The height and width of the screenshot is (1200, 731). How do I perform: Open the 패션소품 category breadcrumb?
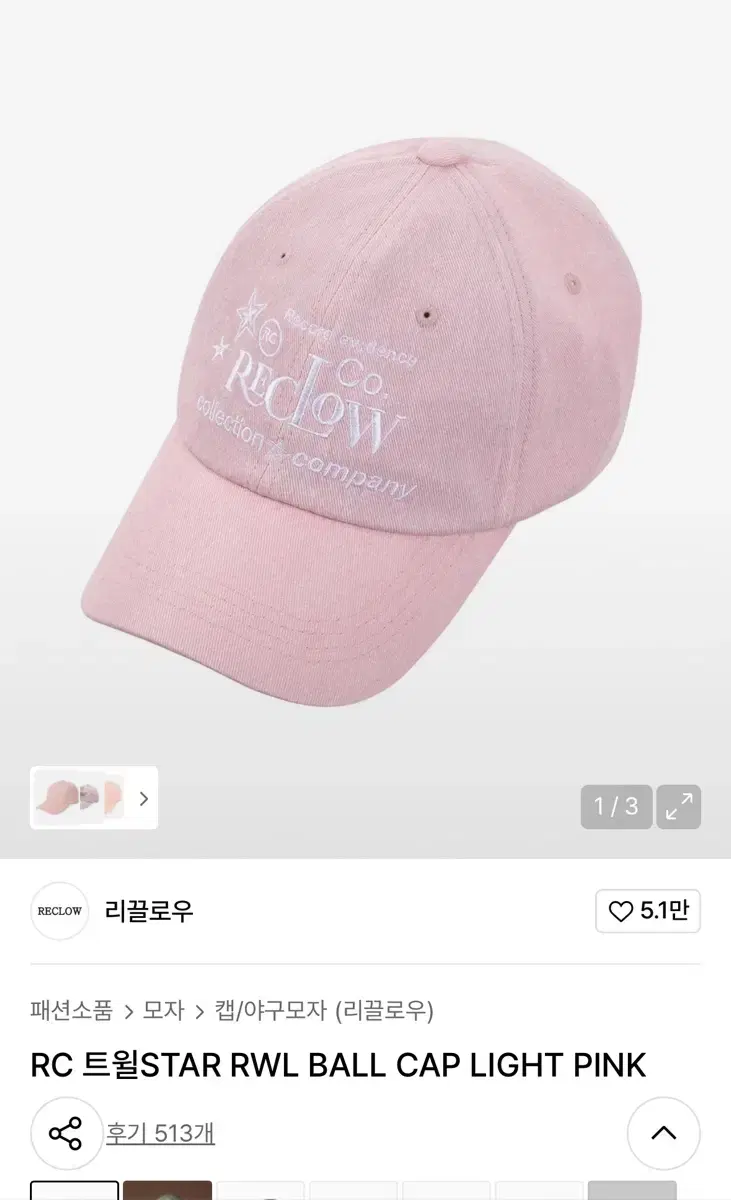point(72,1012)
